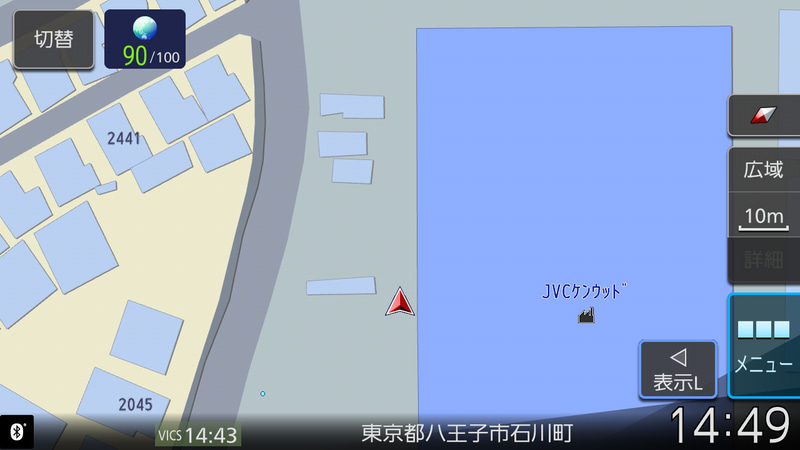Viewport: 800px width, 450px height.
Task: Tap the map orientation compass button
Action: [764, 116]
